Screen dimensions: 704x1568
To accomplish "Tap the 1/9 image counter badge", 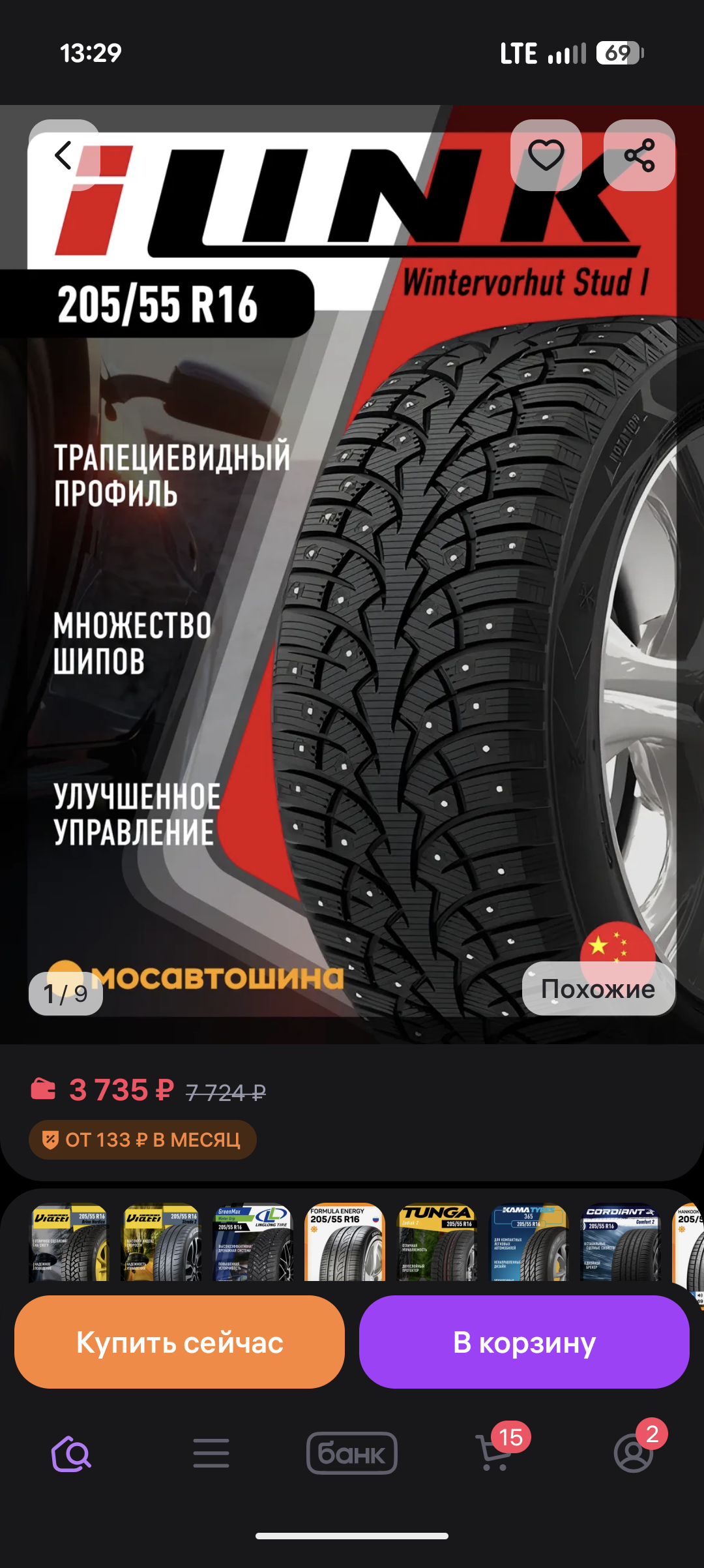I will tap(65, 993).
